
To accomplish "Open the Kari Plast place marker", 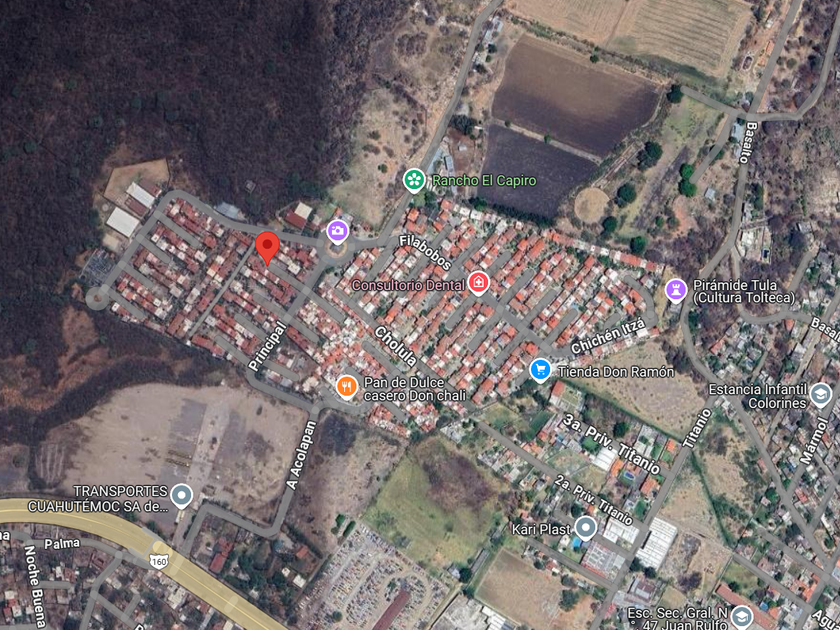I will (x=586, y=528).
